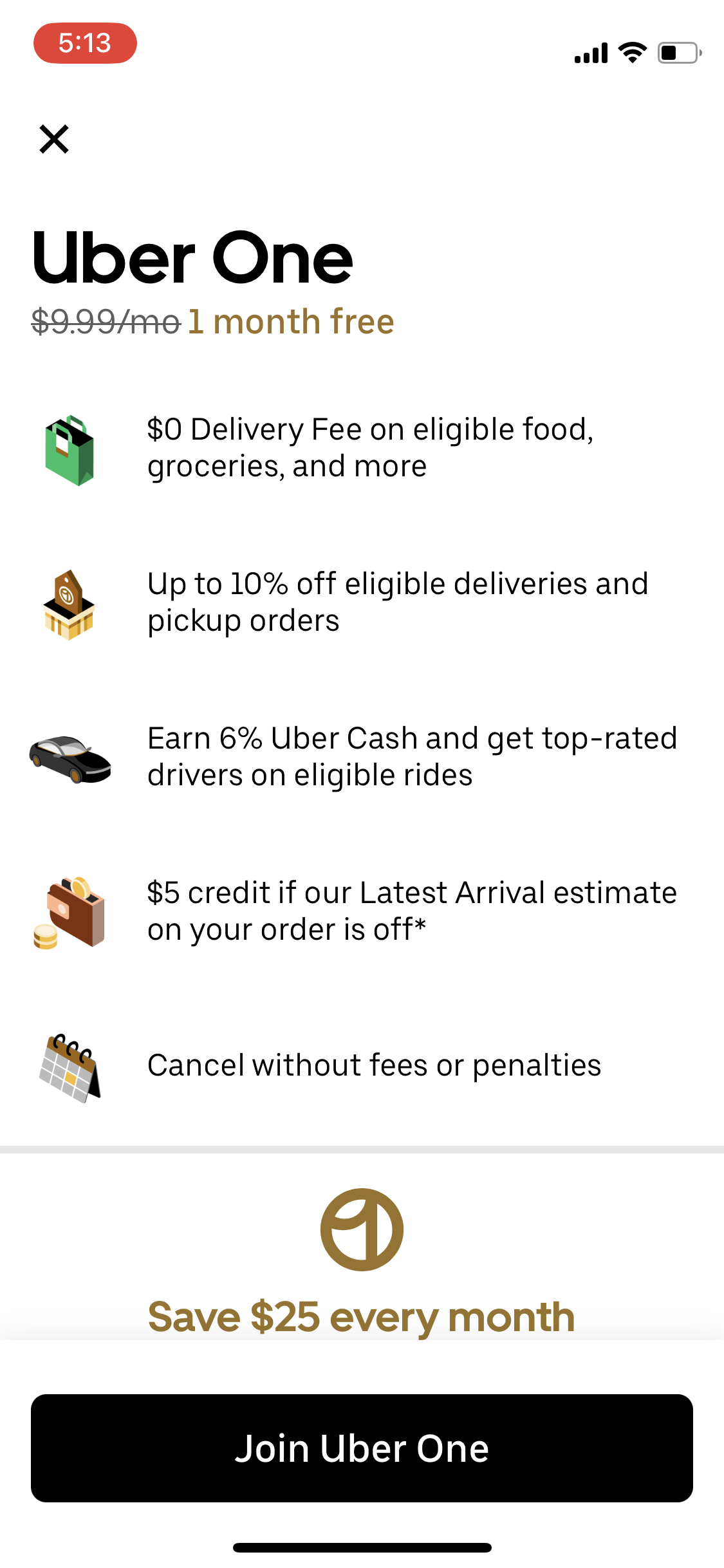Select the calendar cancellation icon
The image size is (724, 1568).
click(69, 1067)
